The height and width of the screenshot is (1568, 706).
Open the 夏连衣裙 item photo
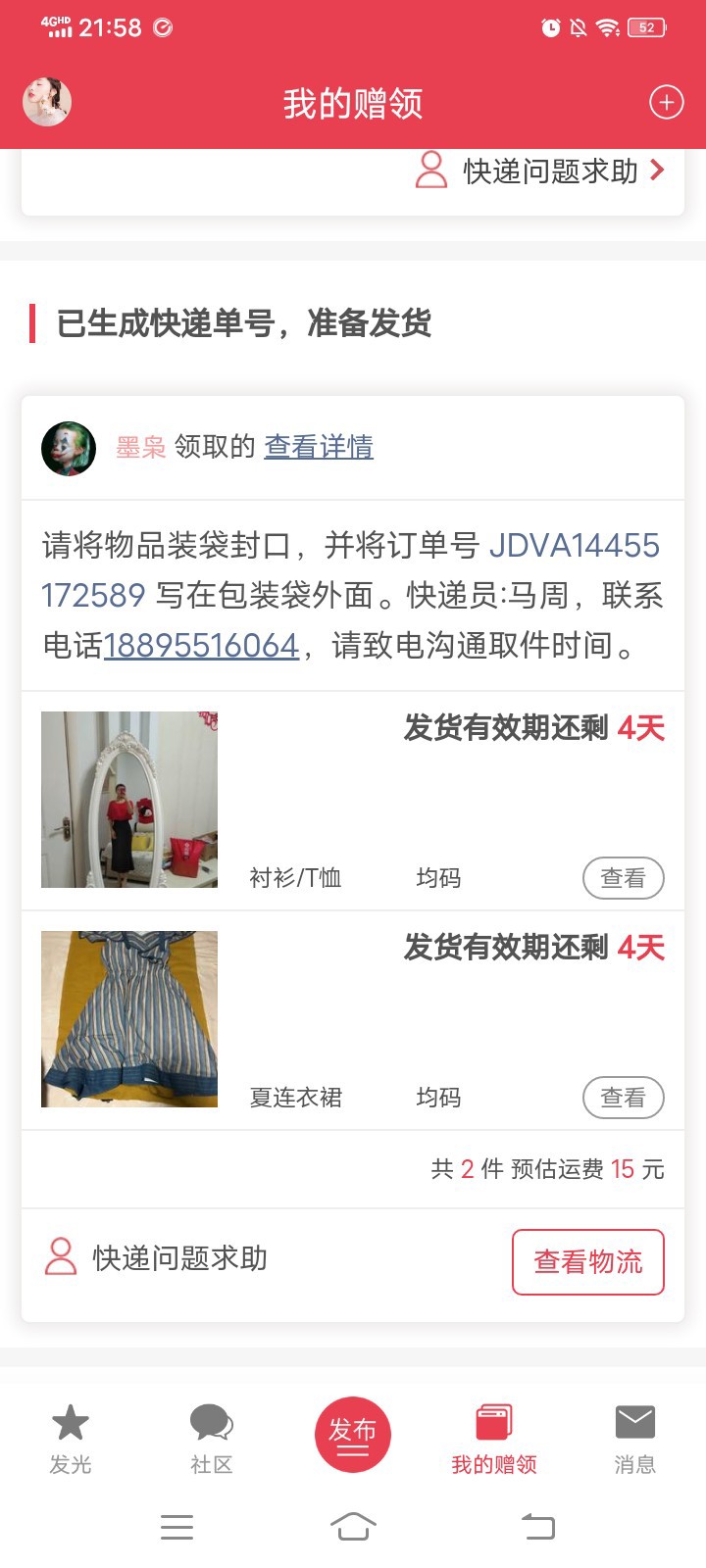coord(129,1019)
